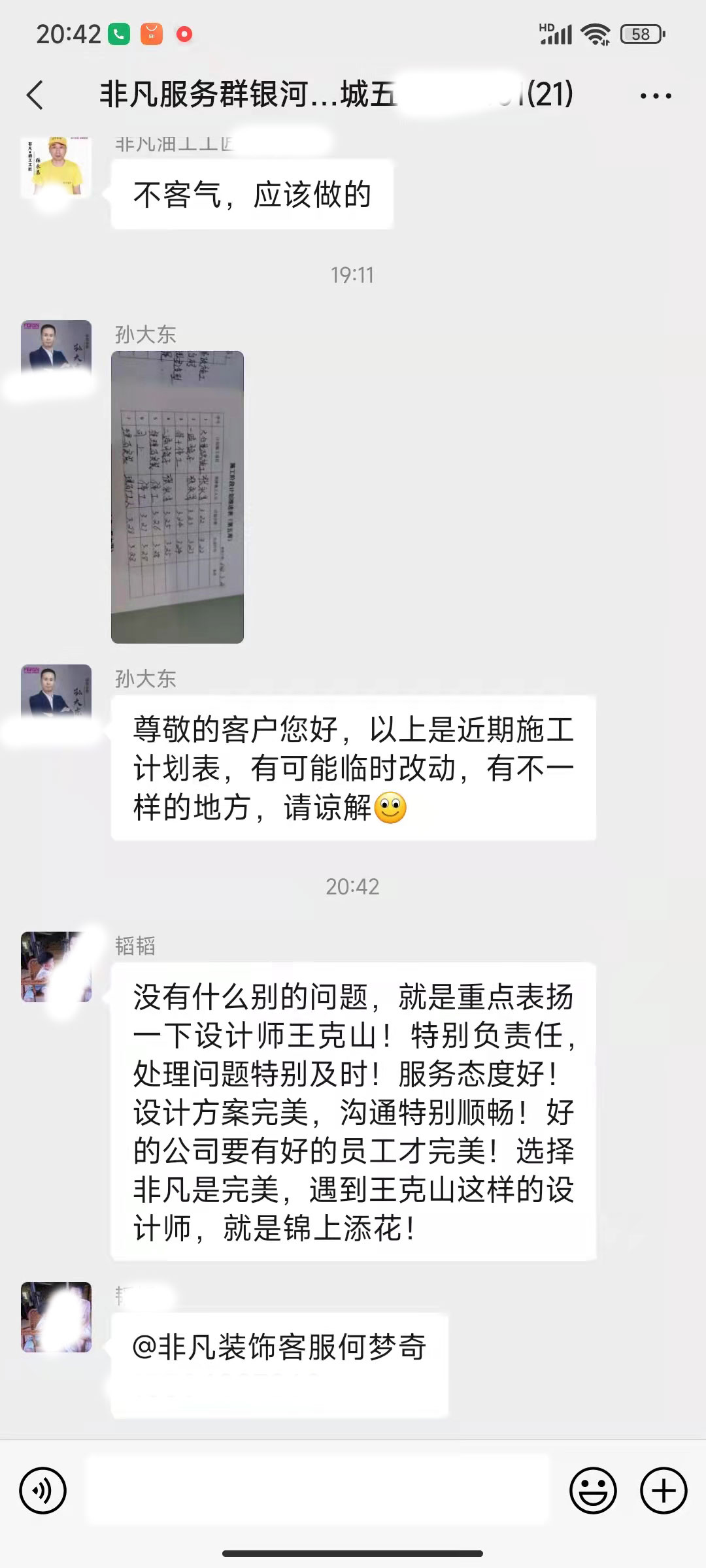Screen dimensions: 706x1568
Task: Open the construction schedule photo from 孙大东
Action: pyautogui.click(x=177, y=497)
